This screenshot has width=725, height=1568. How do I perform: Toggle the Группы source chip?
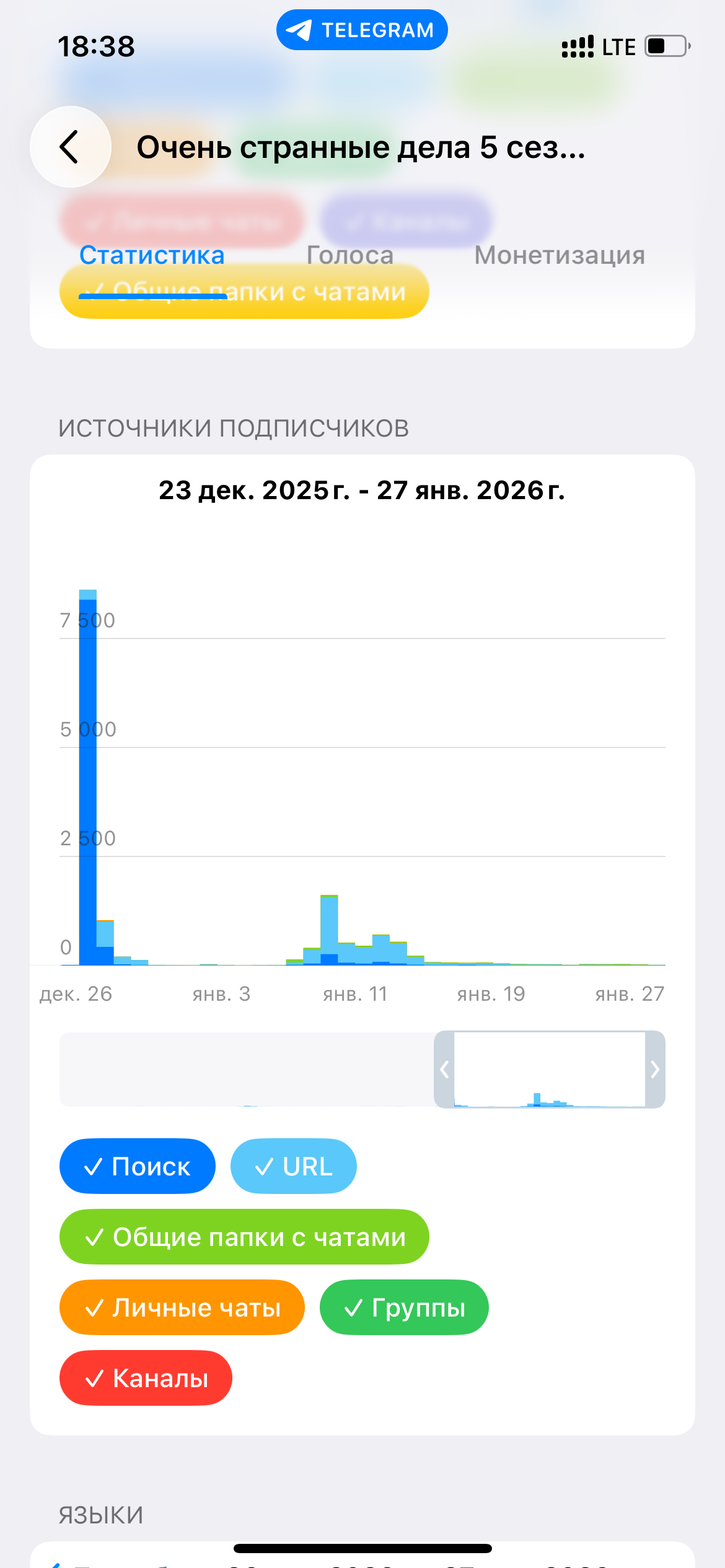404,1307
